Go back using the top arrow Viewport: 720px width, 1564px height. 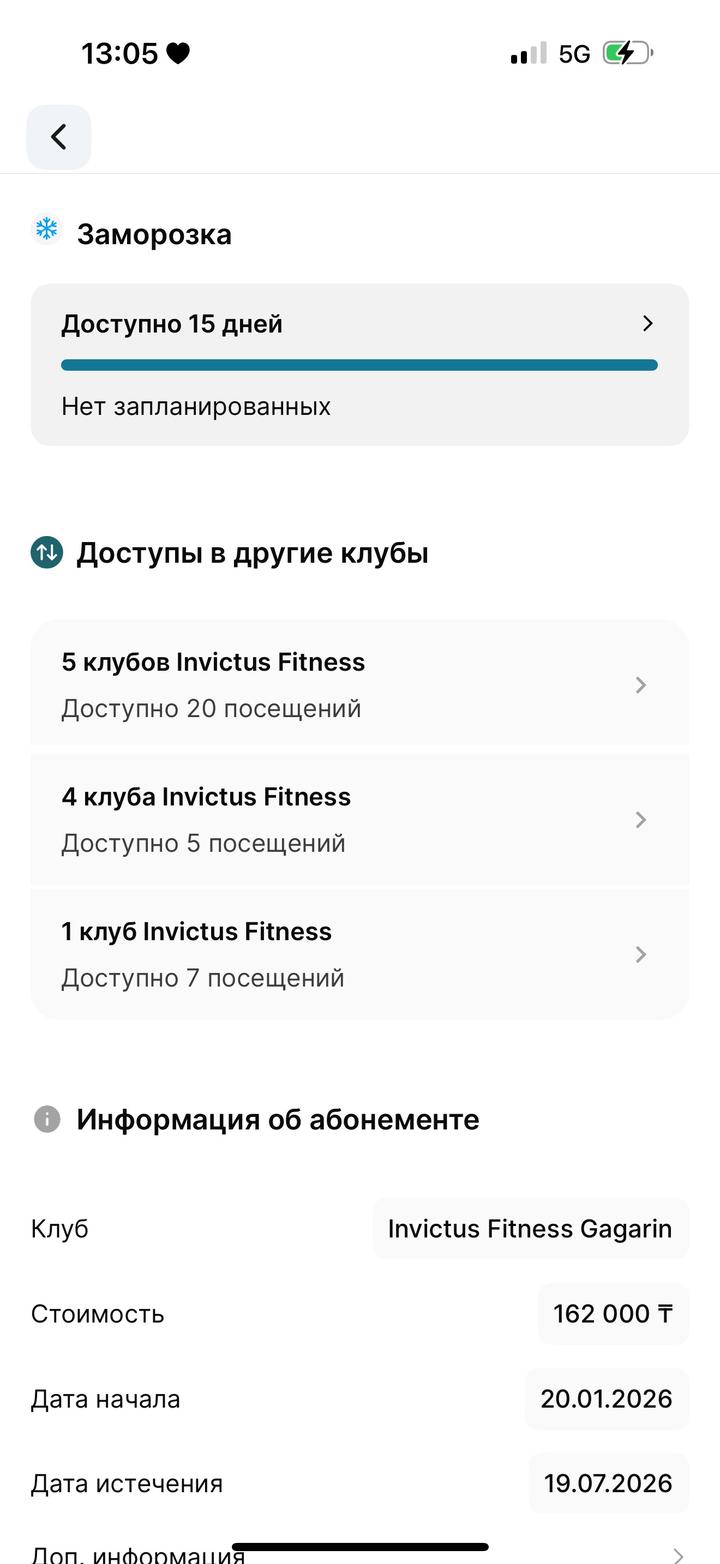click(x=59, y=137)
